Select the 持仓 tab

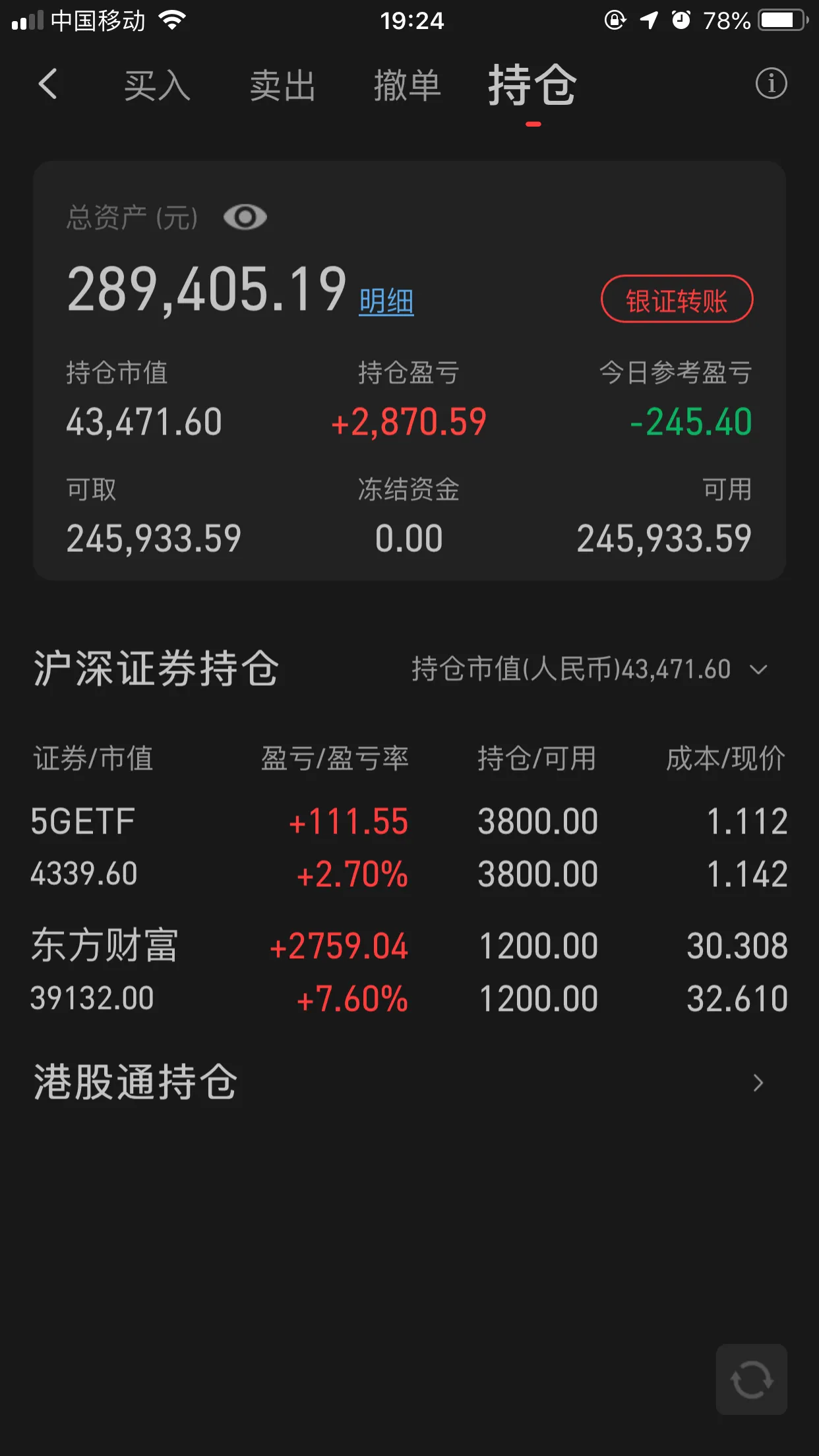coord(533,86)
